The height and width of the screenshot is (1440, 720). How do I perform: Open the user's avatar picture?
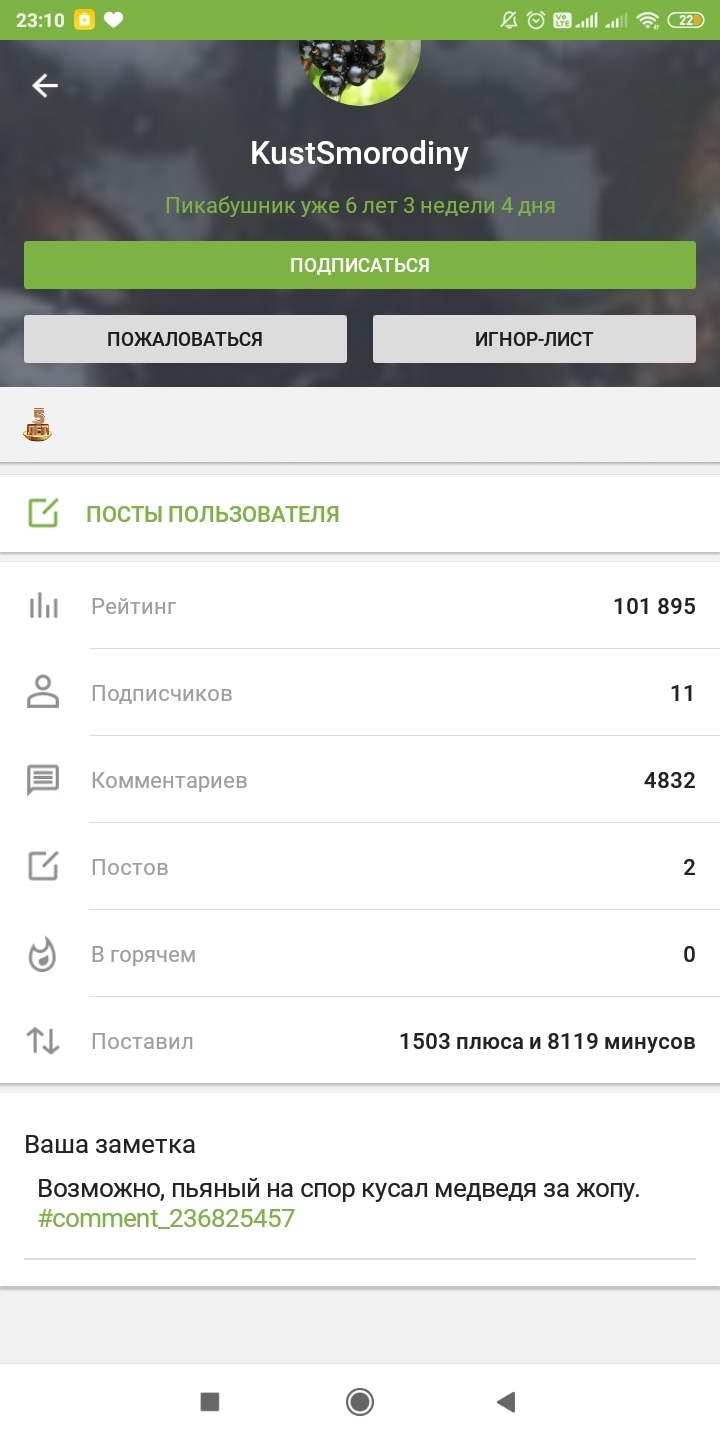pos(359,70)
